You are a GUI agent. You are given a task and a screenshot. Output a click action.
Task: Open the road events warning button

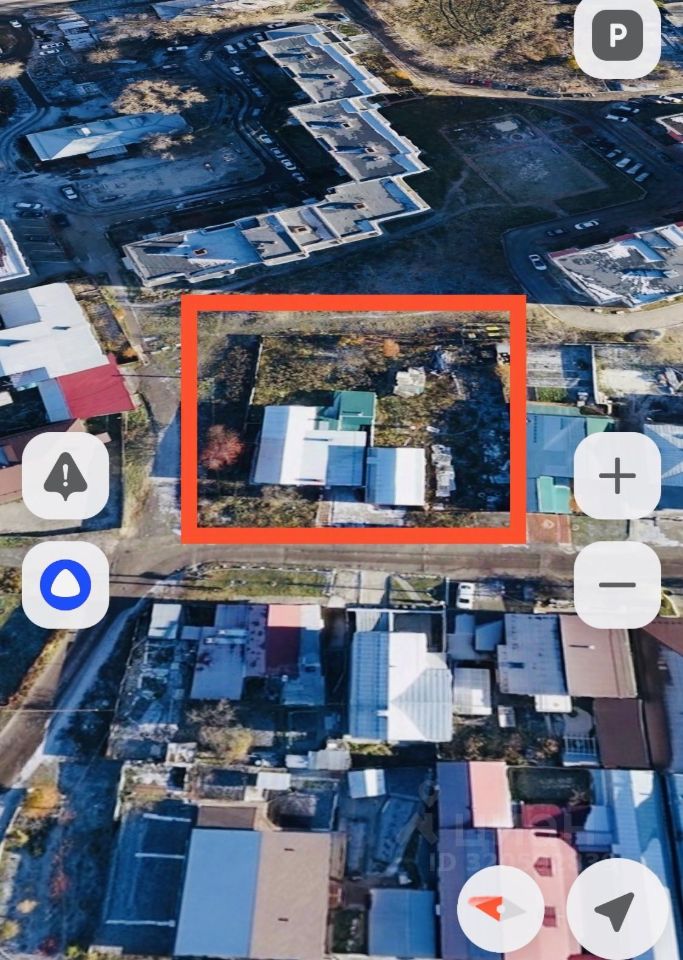click(x=65, y=476)
